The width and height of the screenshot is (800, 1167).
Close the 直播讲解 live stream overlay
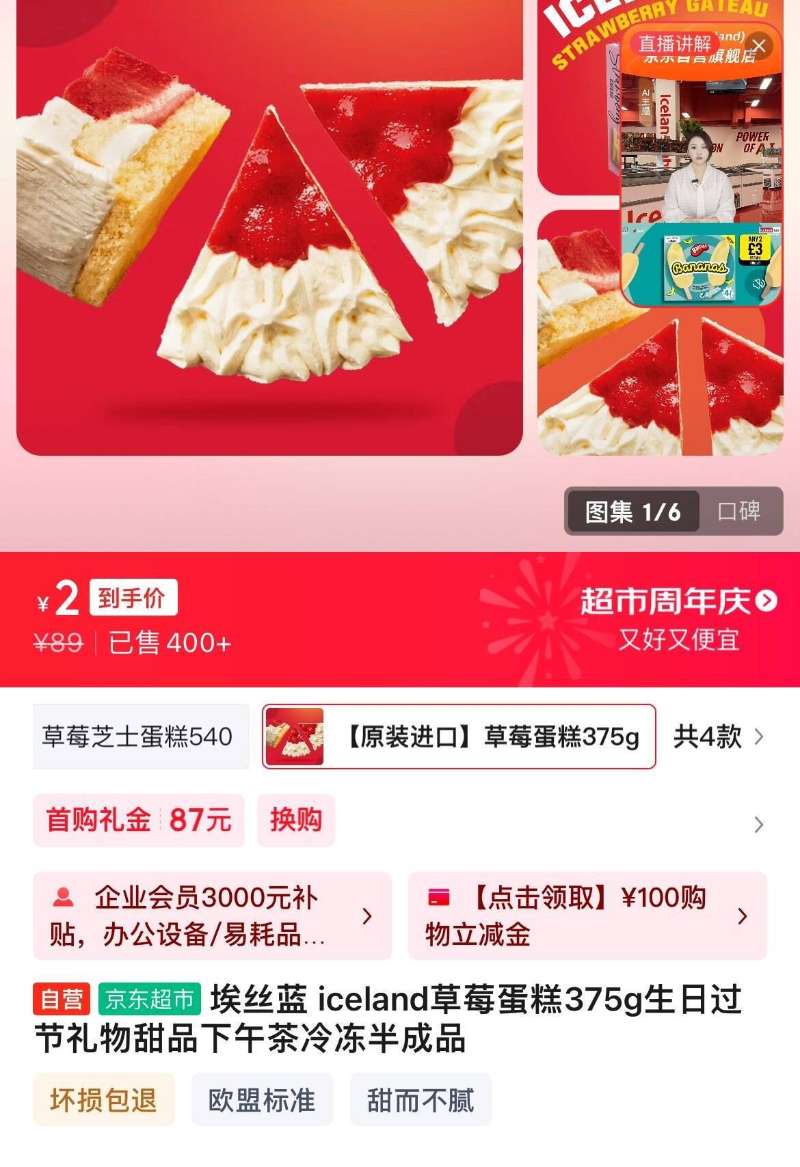click(x=760, y=46)
